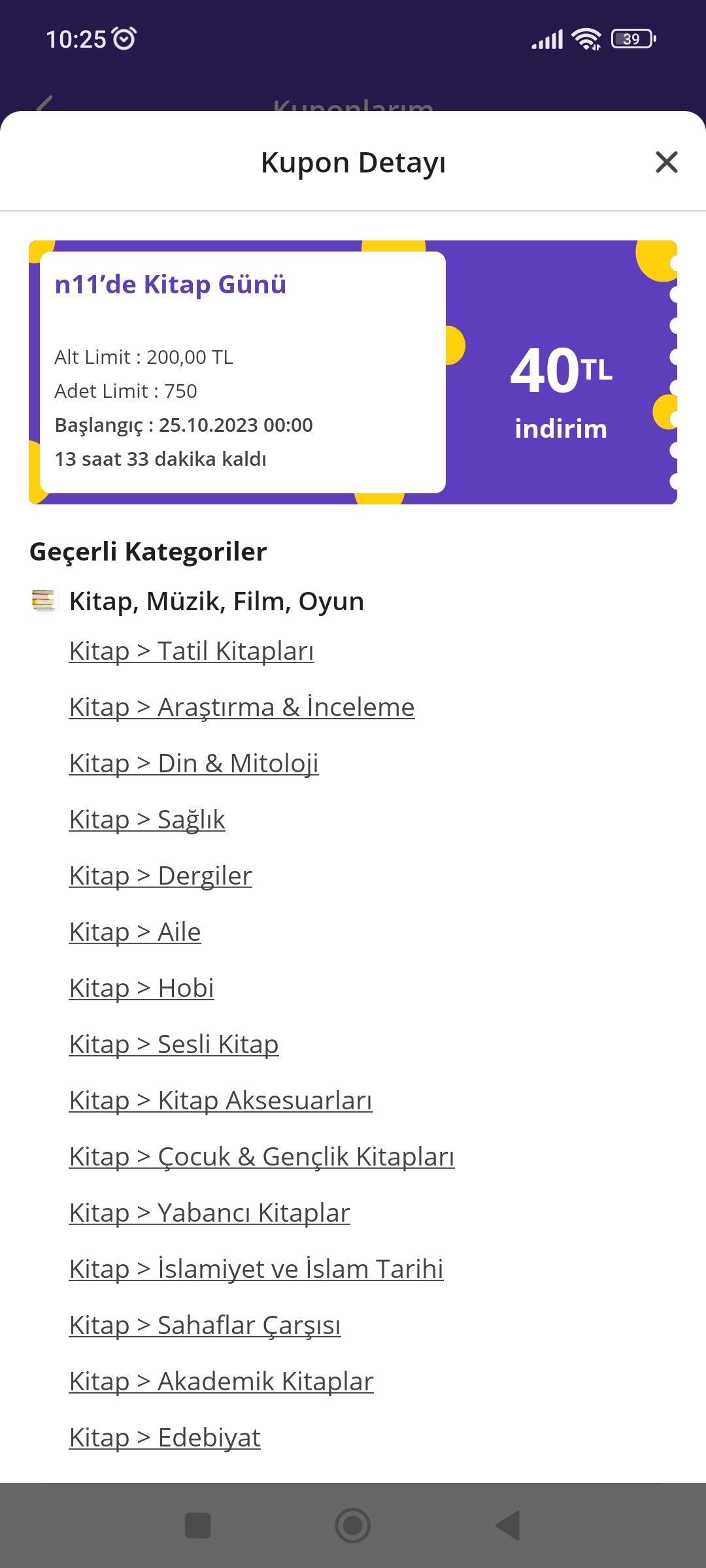Open Kitap > Edebiyat category link

pyautogui.click(x=165, y=1437)
